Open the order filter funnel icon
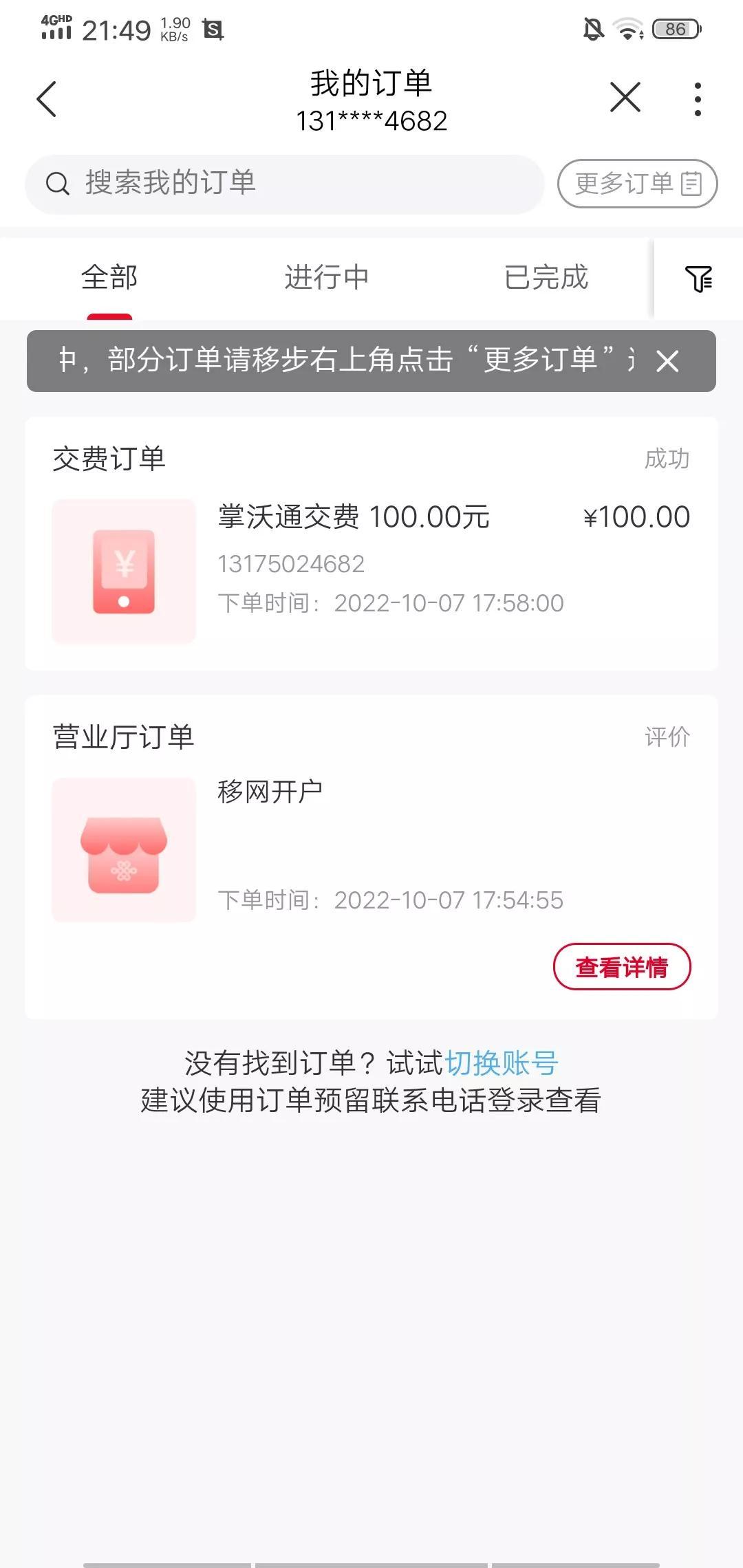The width and height of the screenshot is (743, 1568). (x=698, y=278)
